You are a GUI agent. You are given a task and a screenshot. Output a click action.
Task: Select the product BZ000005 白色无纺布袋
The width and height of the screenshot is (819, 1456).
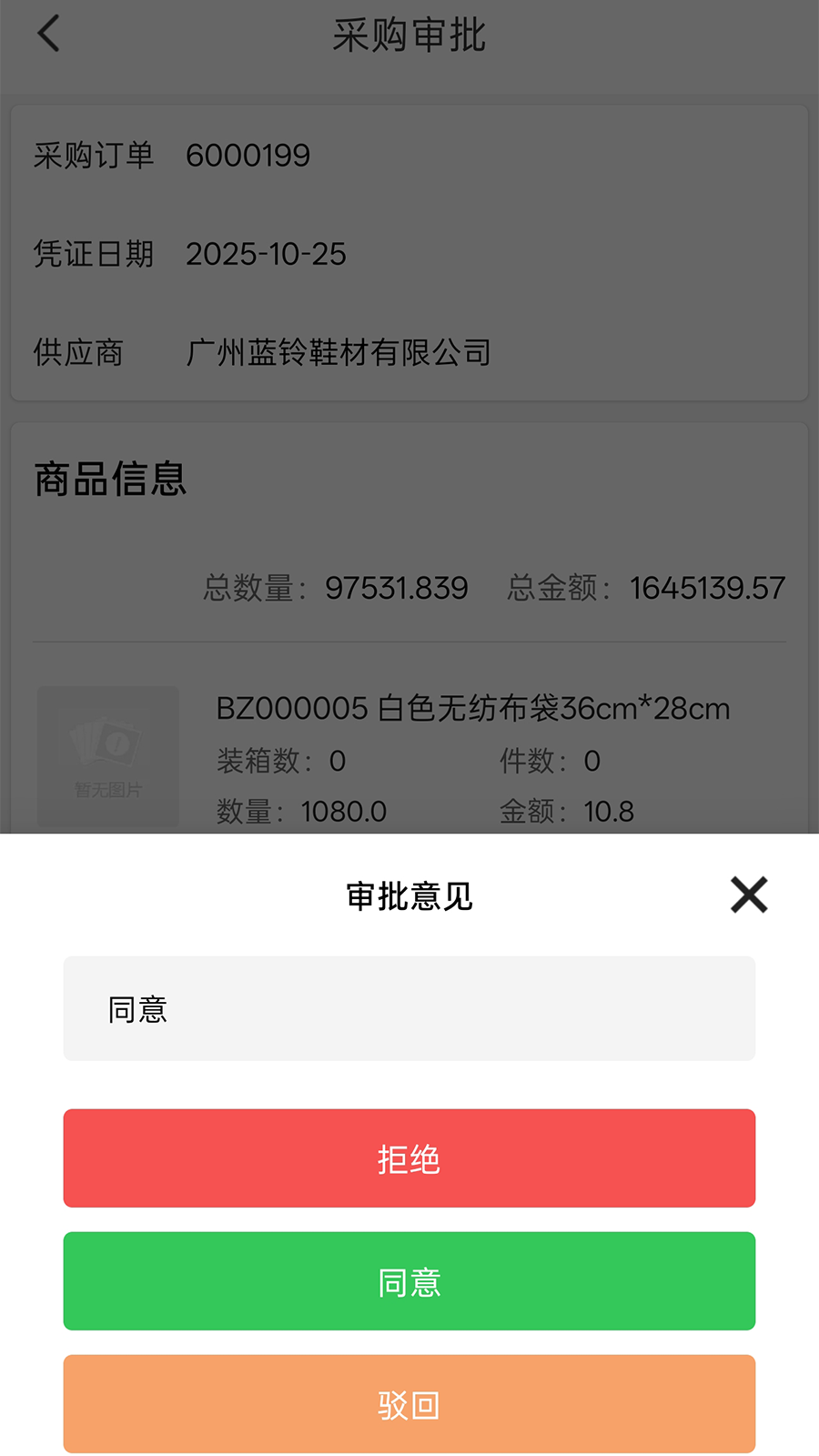(x=473, y=708)
